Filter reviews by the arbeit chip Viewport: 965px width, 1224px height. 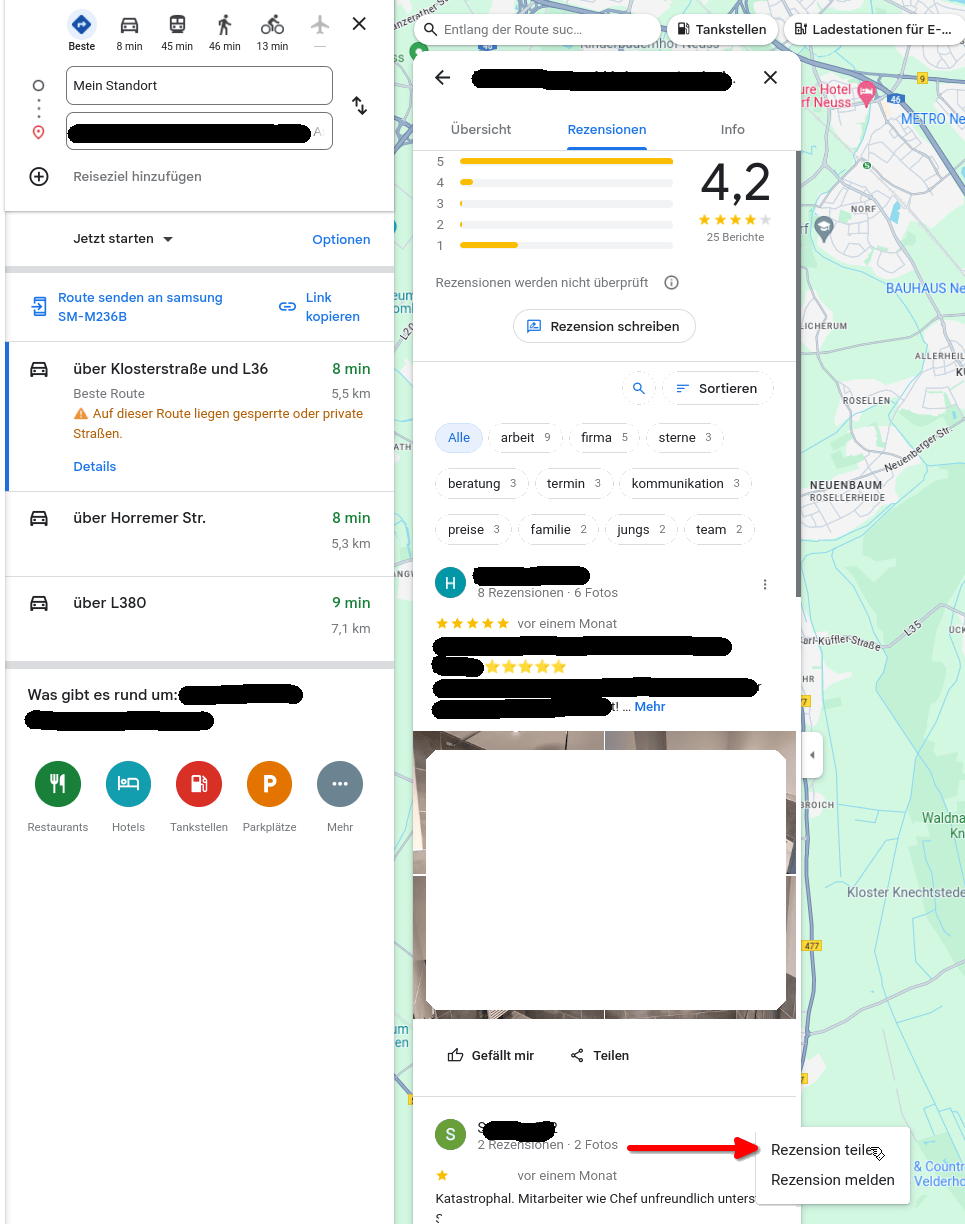pos(525,437)
